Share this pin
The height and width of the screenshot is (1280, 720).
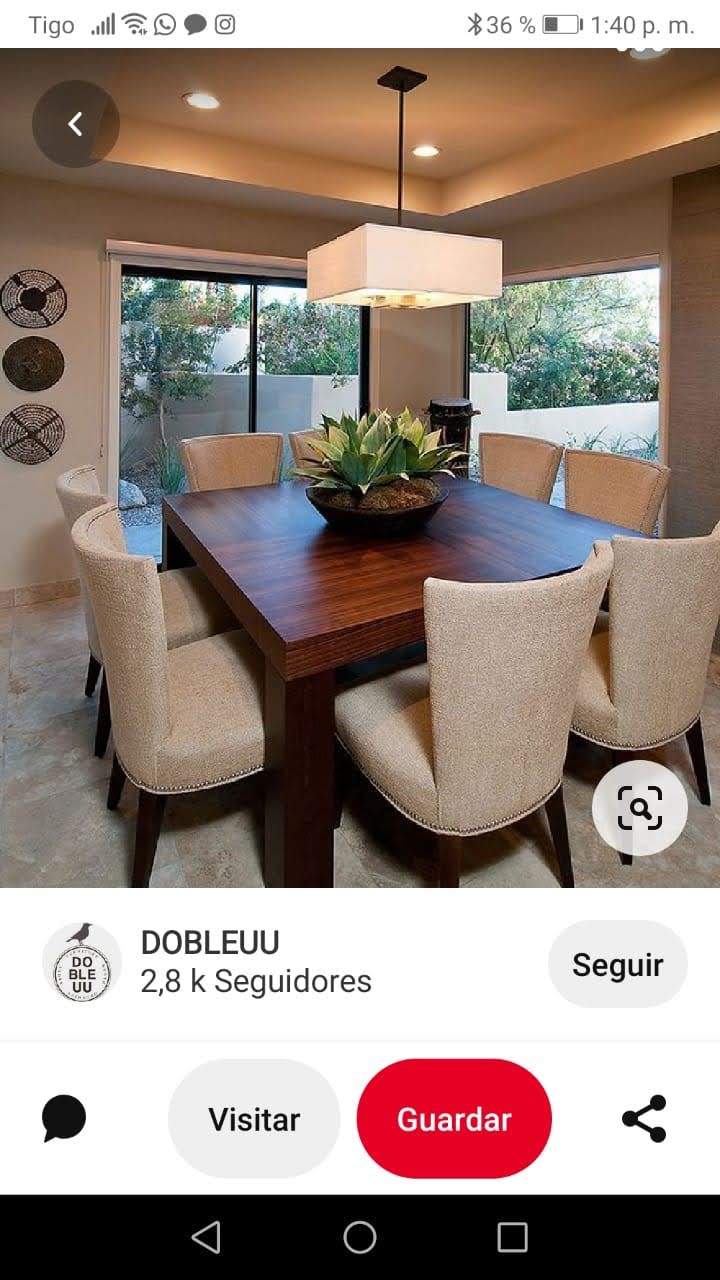tap(644, 1119)
